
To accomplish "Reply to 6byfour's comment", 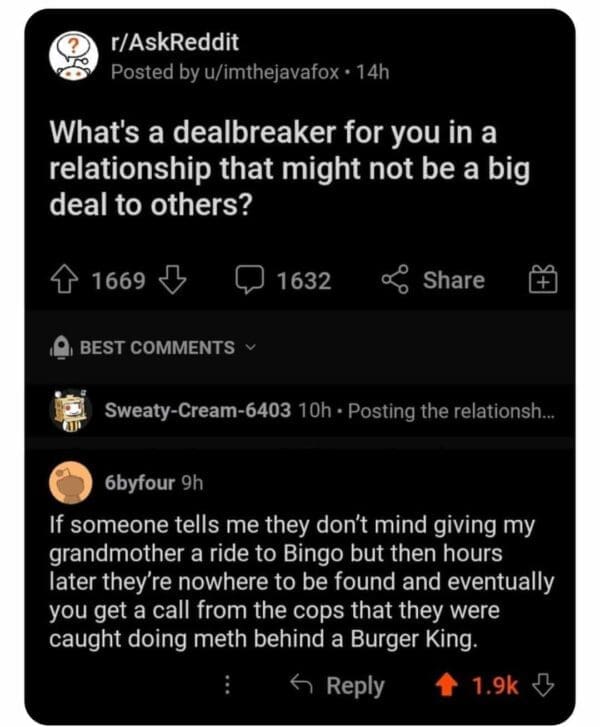I will click(x=337, y=684).
